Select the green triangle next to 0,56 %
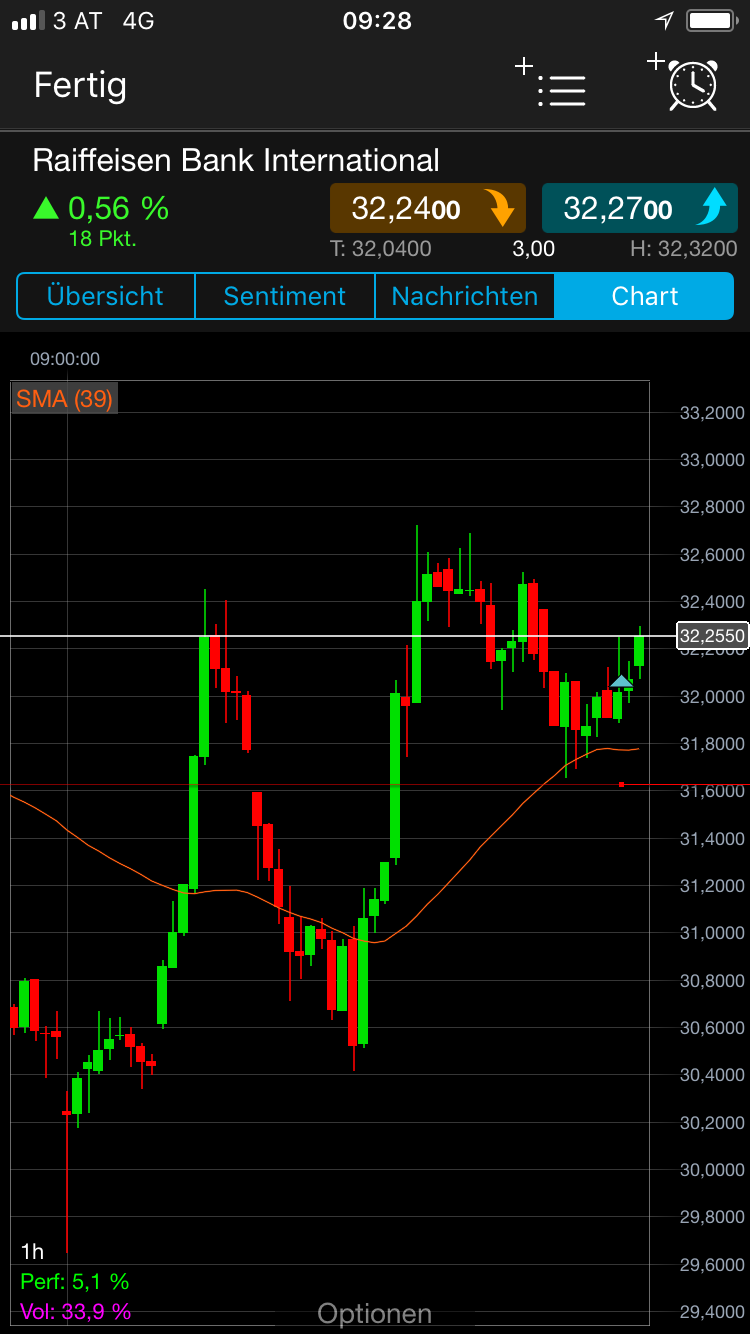The height and width of the screenshot is (1334, 750). tap(49, 208)
